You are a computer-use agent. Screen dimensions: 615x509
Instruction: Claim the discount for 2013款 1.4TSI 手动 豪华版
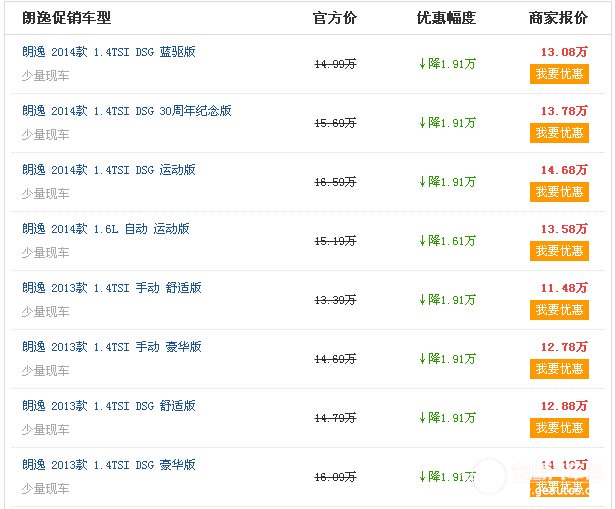[559, 369]
